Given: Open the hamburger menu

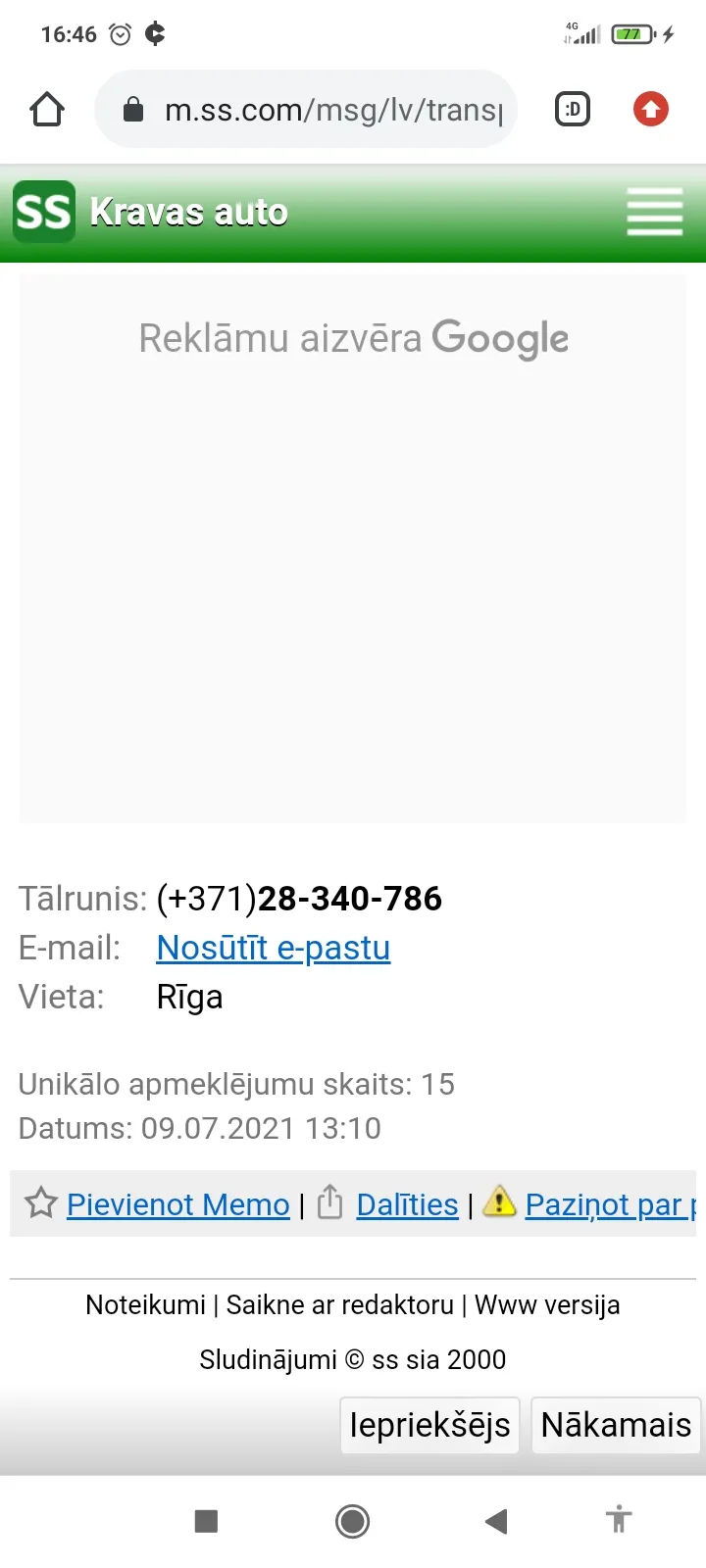Looking at the screenshot, I should (x=655, y=212).
